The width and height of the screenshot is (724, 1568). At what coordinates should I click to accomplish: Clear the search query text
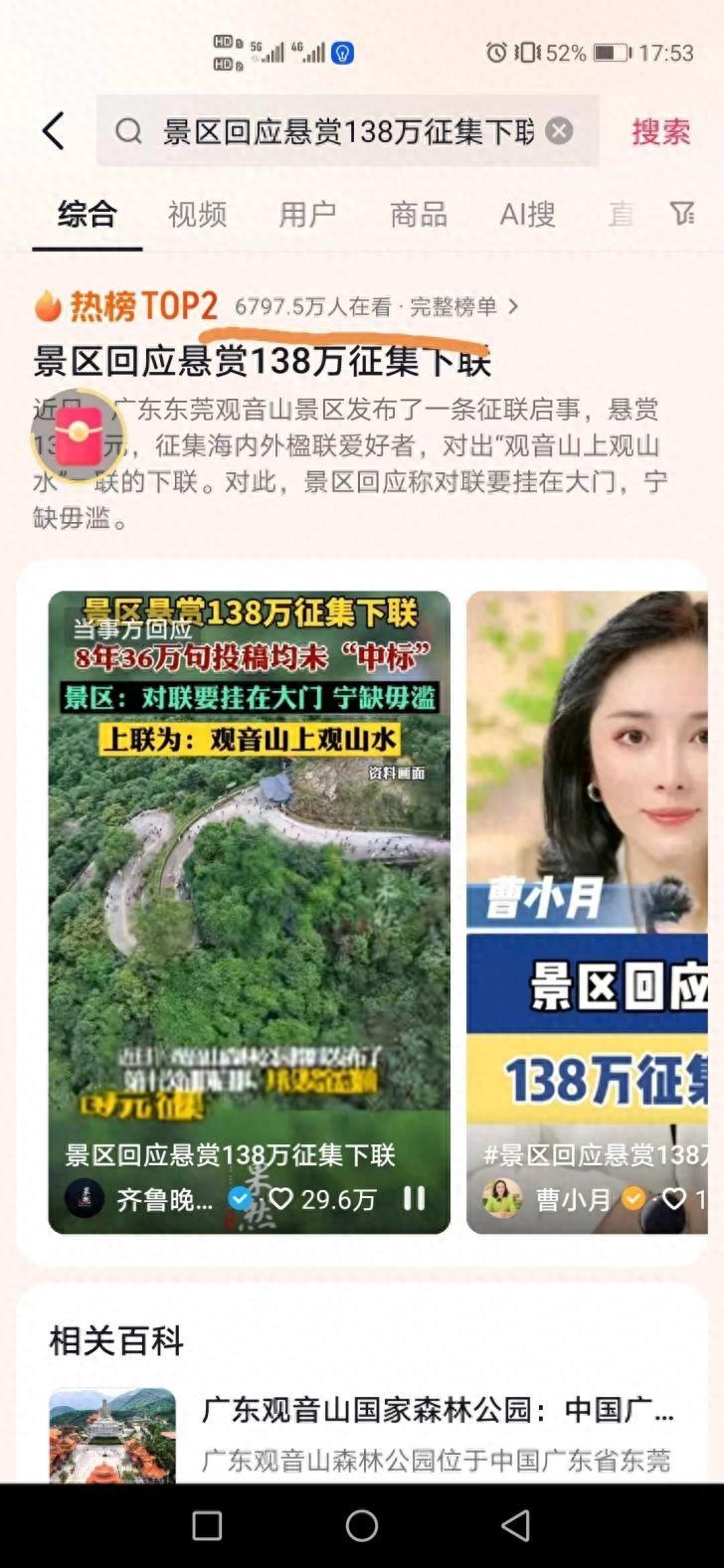pos(560,131)
